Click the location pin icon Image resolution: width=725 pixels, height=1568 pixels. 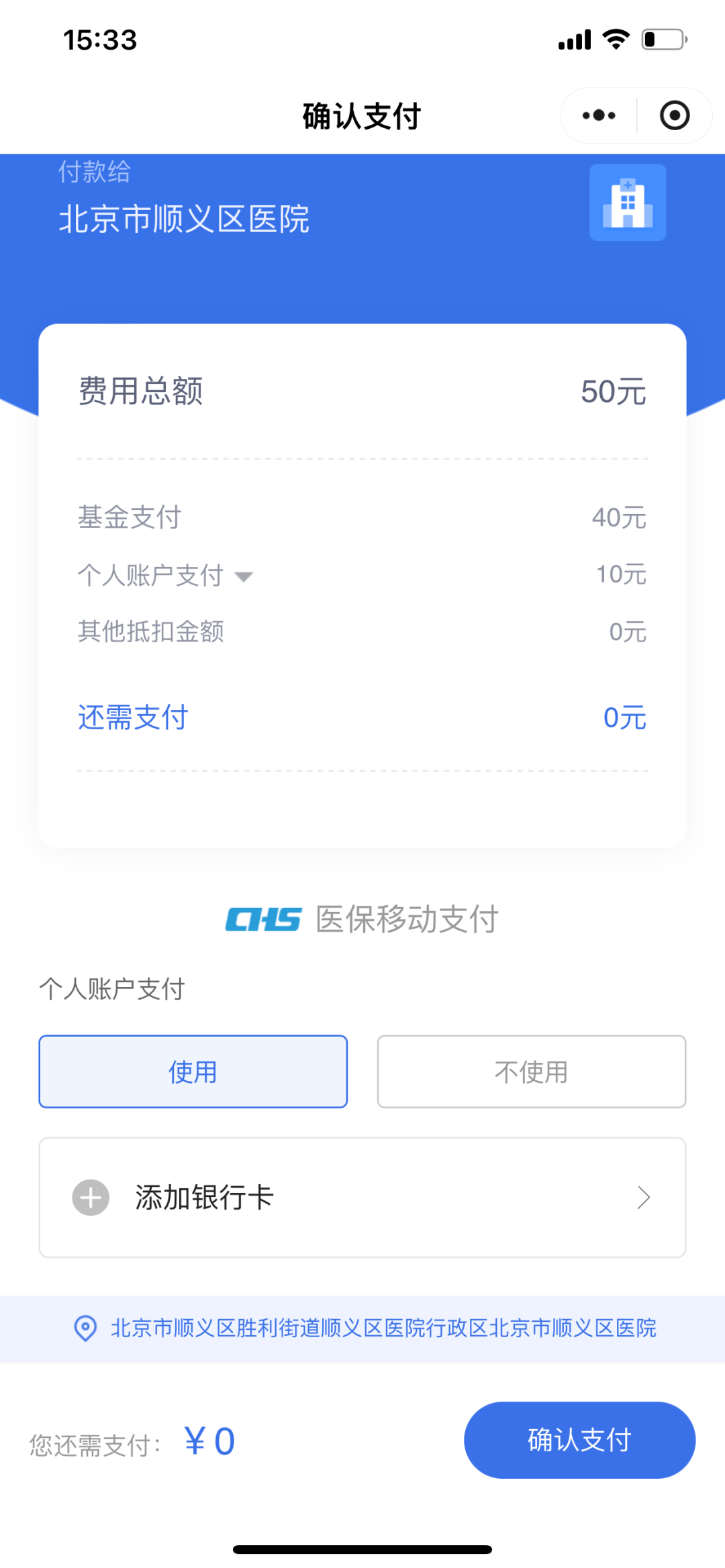click(85, 1329)
